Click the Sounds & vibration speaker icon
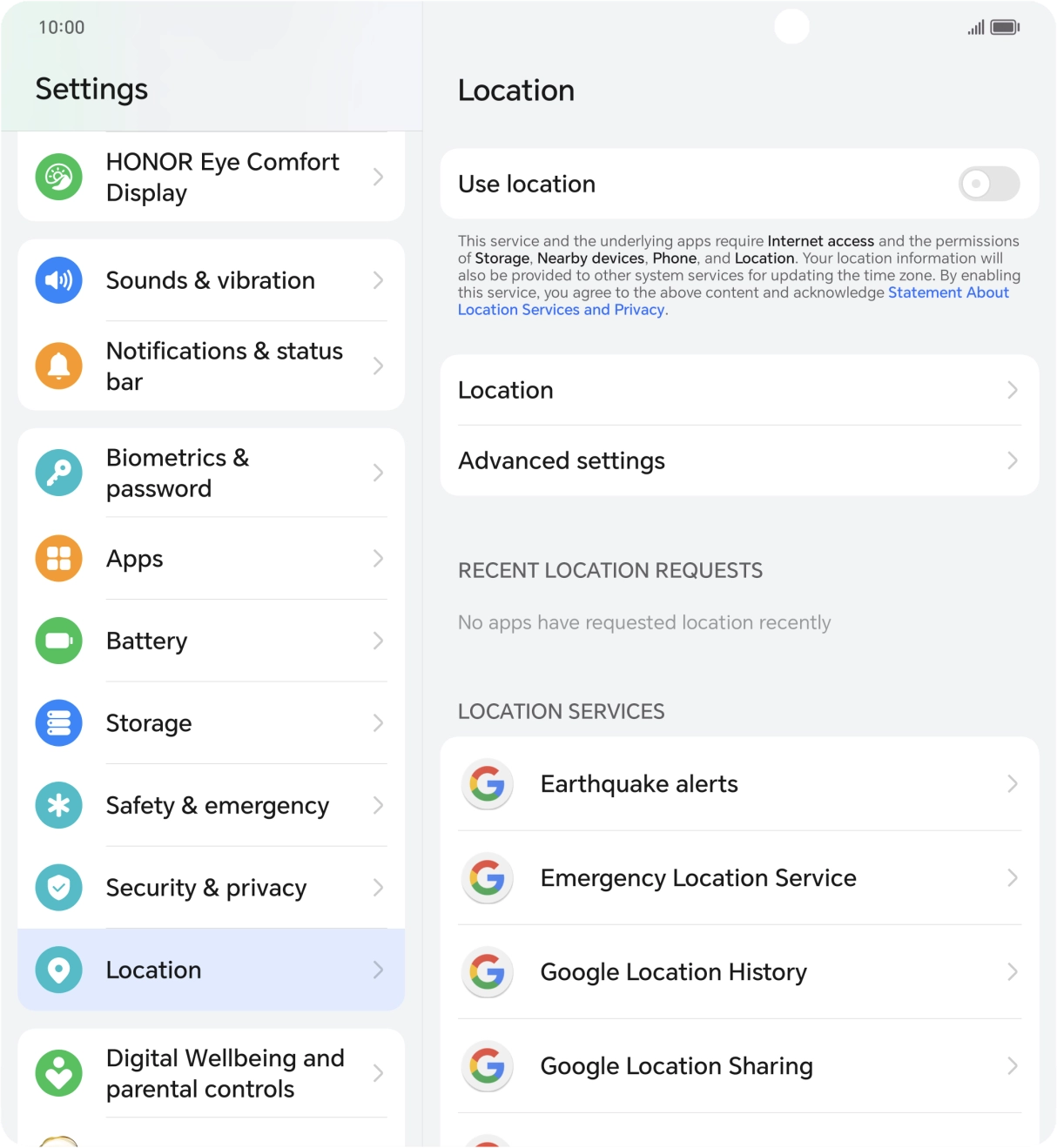 pyautogui.click(x=57, y=280)
